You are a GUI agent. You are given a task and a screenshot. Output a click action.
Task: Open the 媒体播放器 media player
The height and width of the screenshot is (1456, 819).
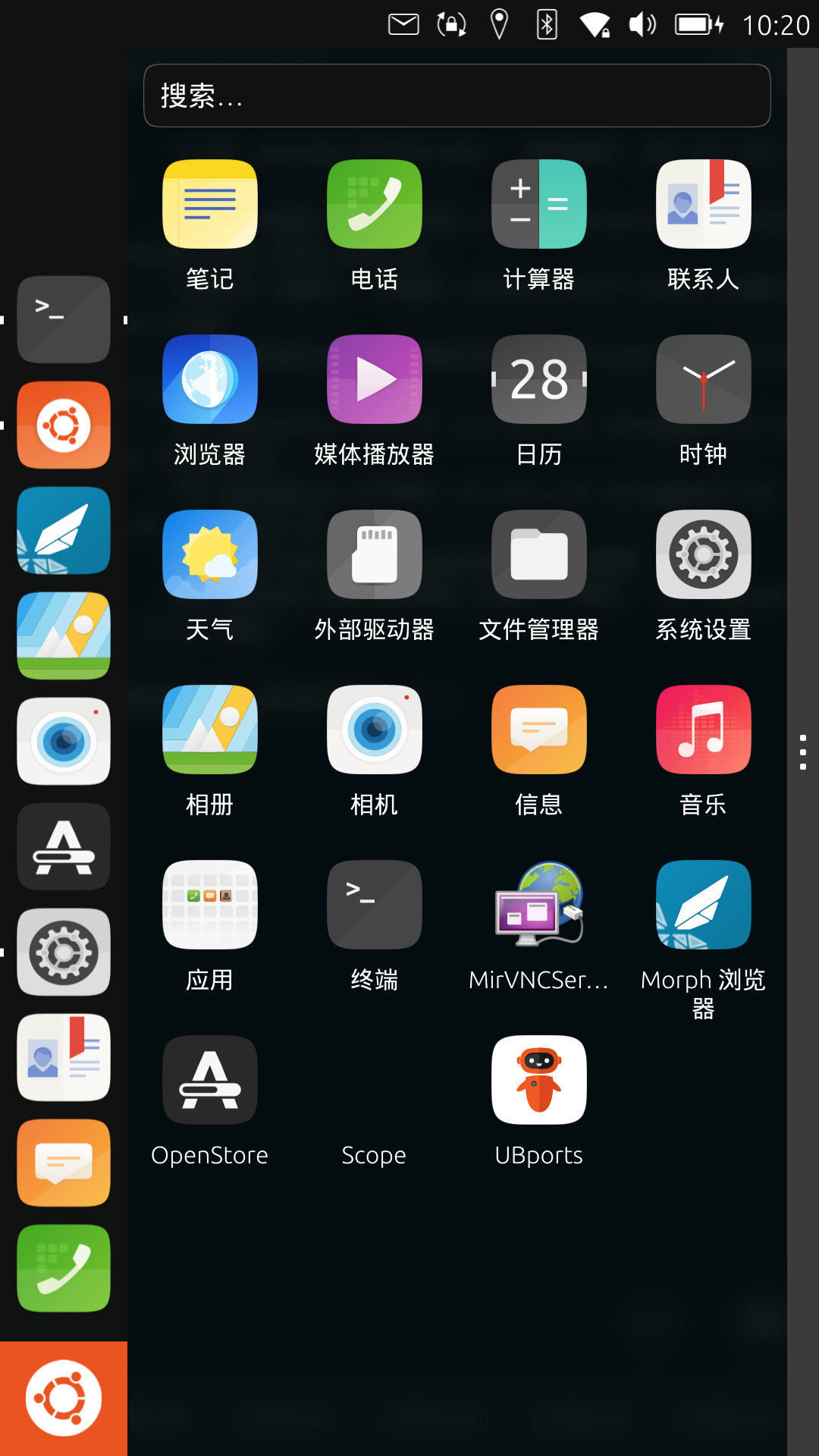pyautogui.click(x=374, y=379)
